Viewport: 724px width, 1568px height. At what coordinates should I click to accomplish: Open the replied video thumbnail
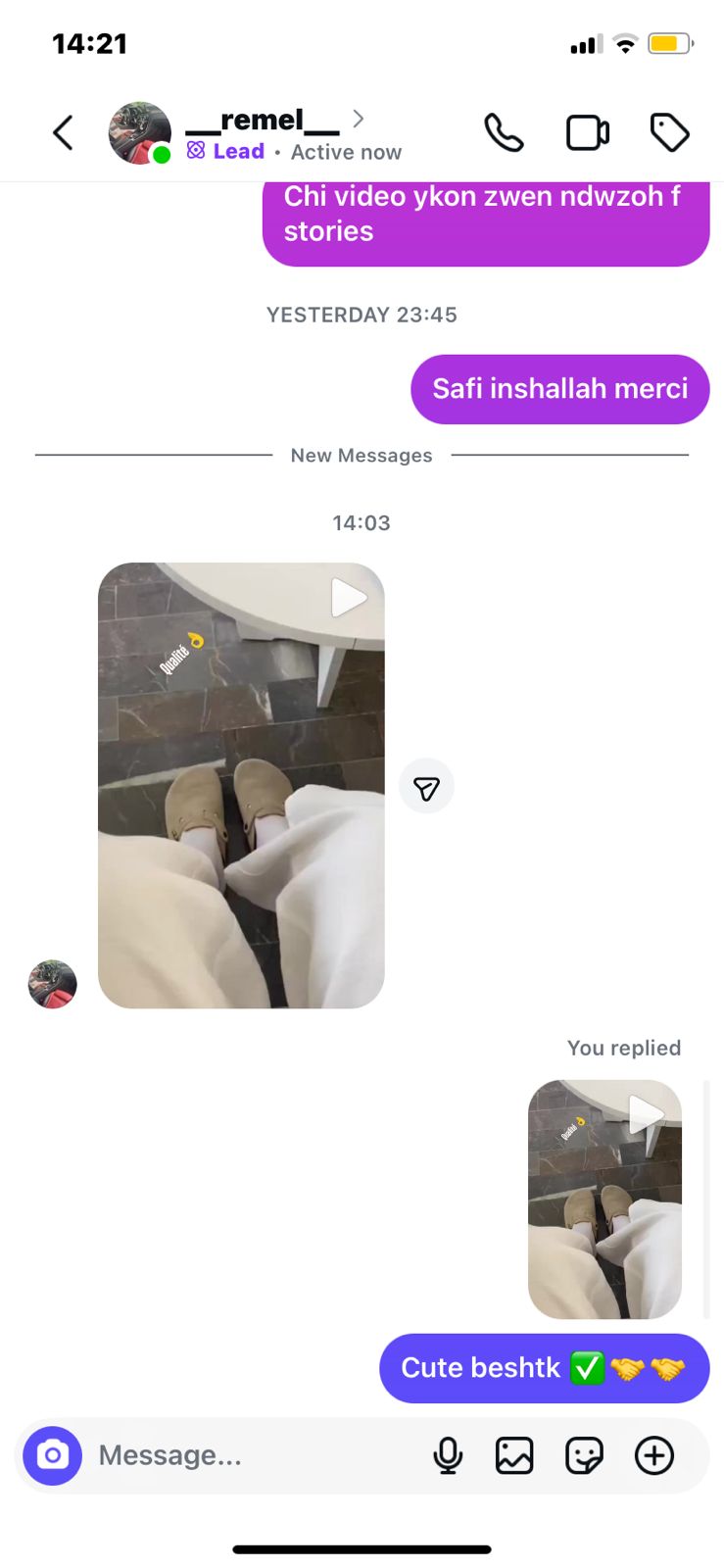[x=604, y=1199]
